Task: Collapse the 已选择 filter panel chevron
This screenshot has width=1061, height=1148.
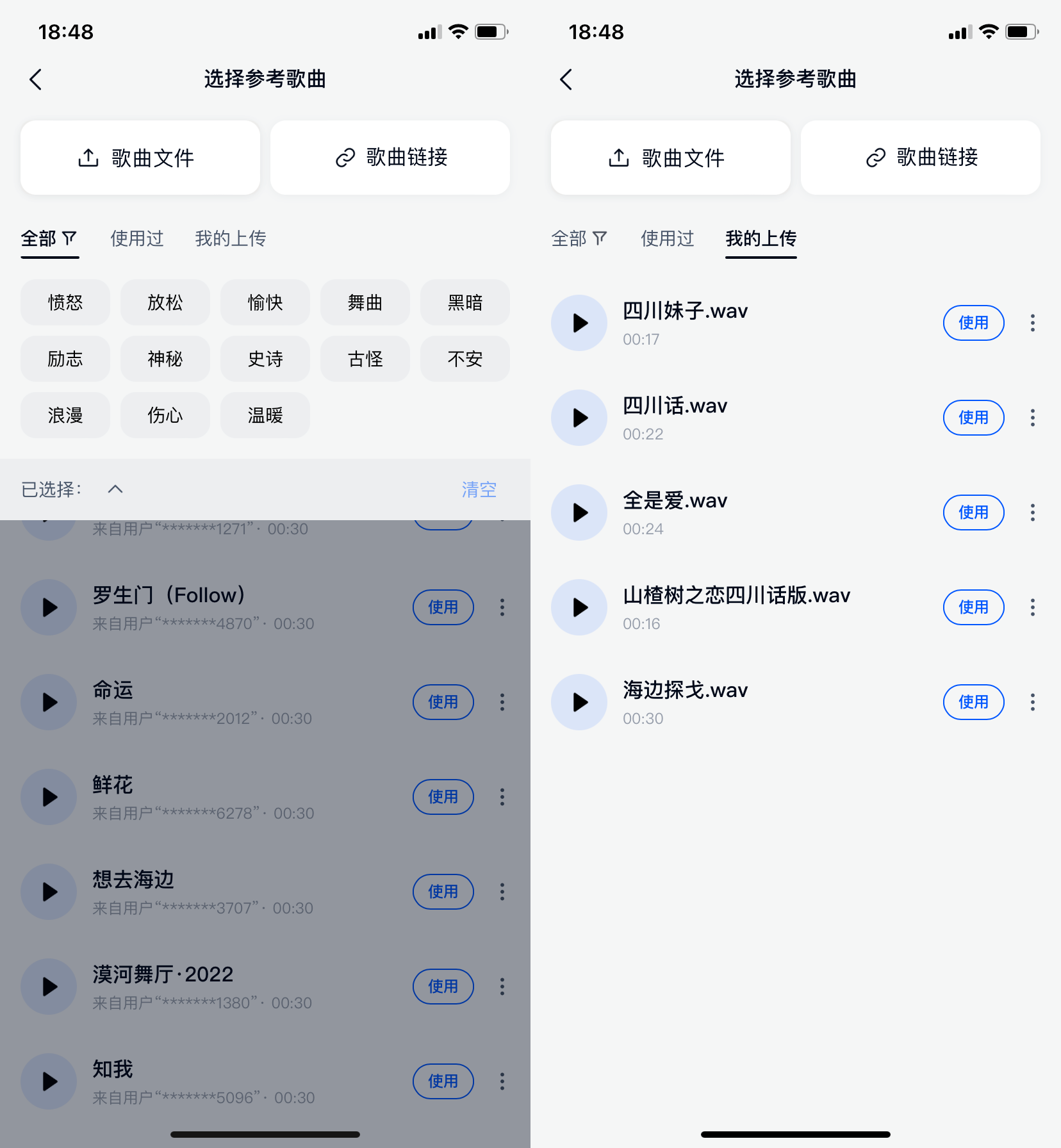Action: click(x=115, y=489)
